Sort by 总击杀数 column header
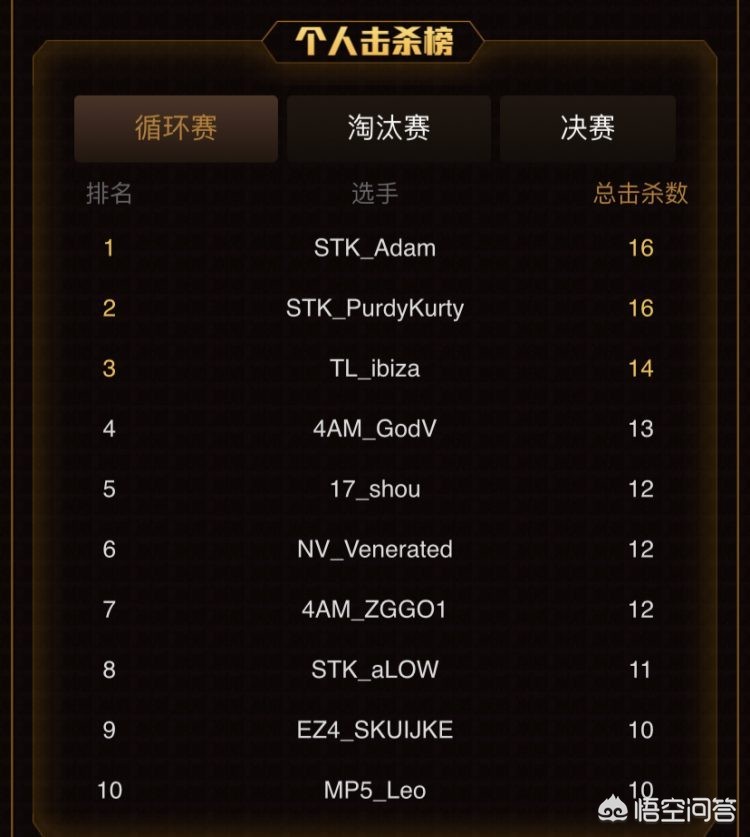Image resolution: width=750 pixels, height=837 pixels. pos(641,193)
